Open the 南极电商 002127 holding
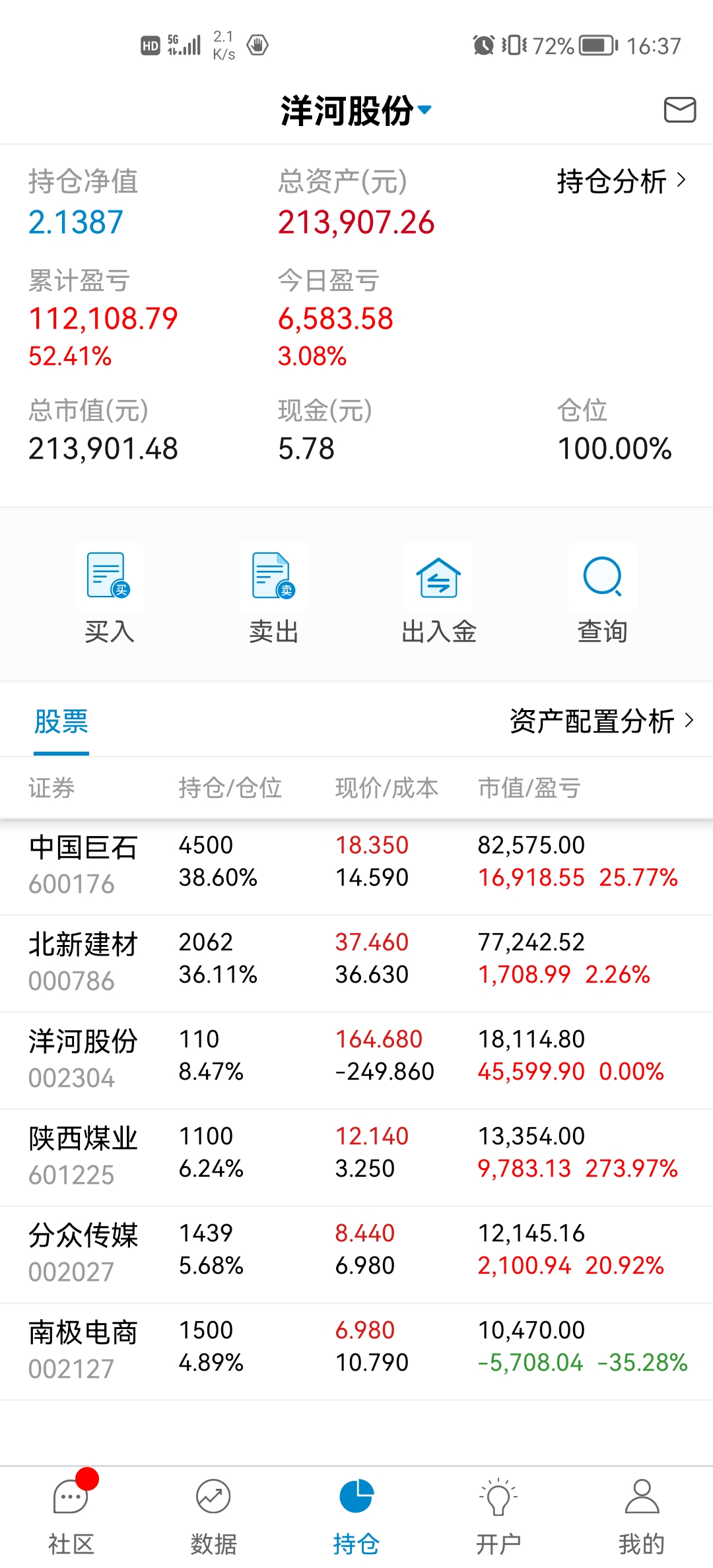The image size is (713, 1568). click(356, 1350)
